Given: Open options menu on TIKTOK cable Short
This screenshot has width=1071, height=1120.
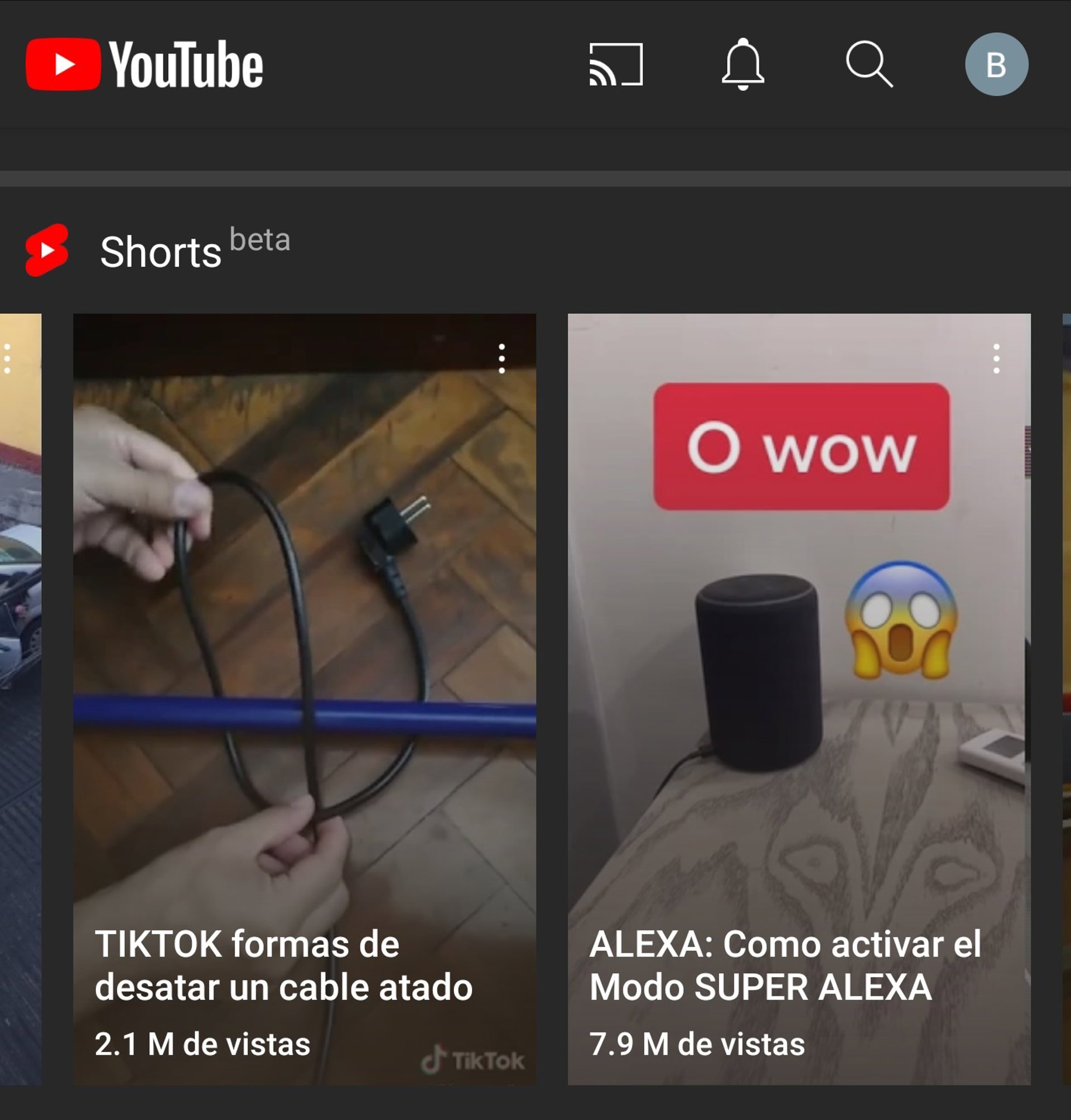Looking at the screenshot, I should (502, 359).
